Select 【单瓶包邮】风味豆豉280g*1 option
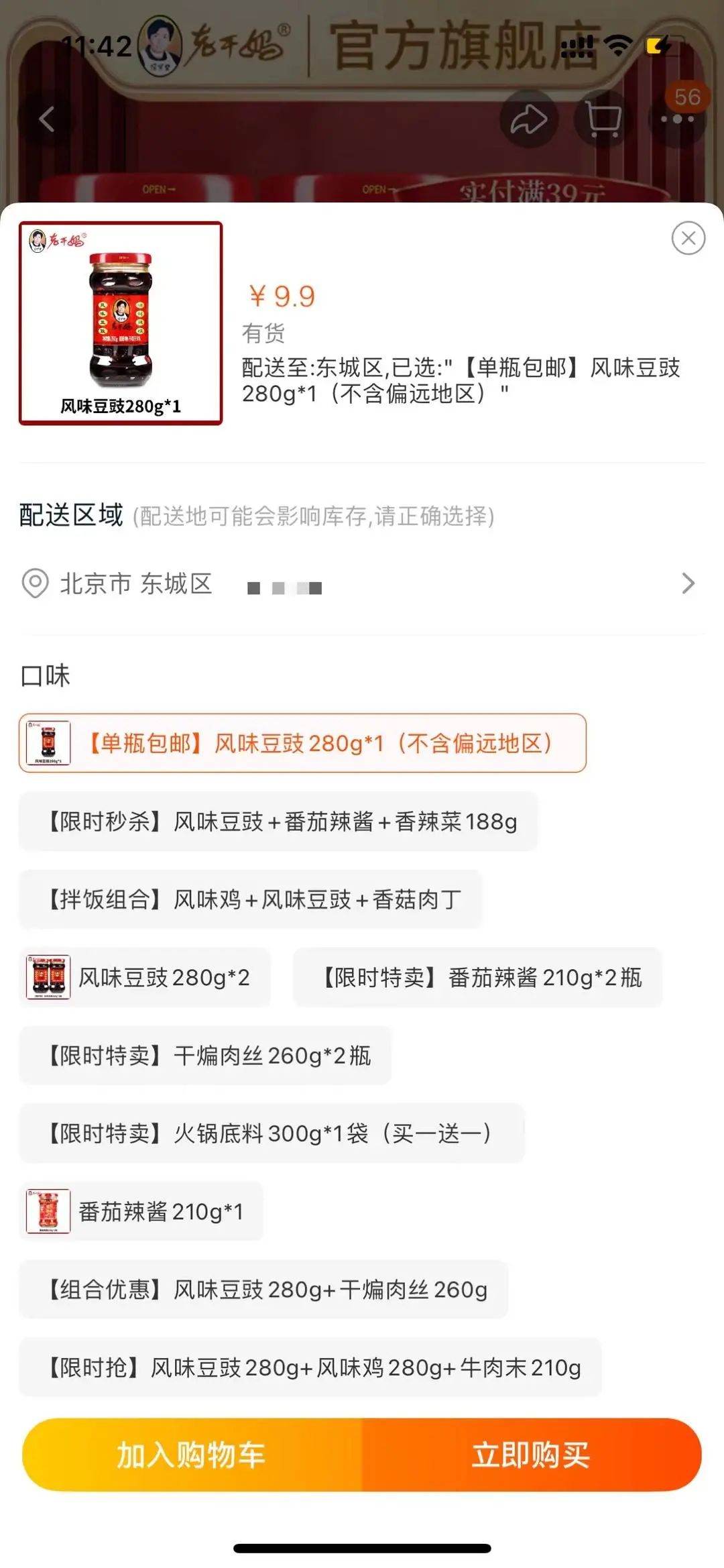Viewport: 724px width, 1568px height. (302, 743)
